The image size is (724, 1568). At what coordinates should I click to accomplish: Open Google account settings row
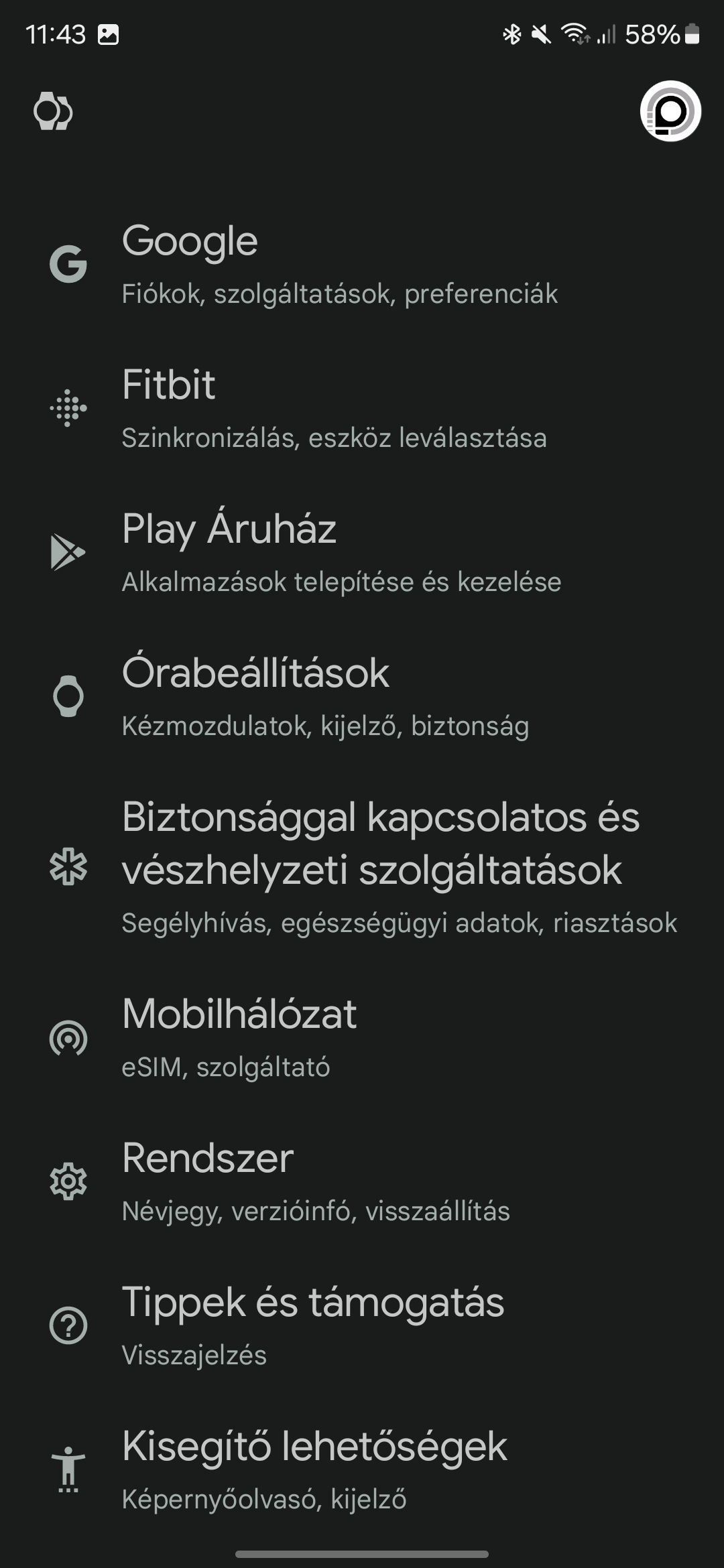pos(362,265)
